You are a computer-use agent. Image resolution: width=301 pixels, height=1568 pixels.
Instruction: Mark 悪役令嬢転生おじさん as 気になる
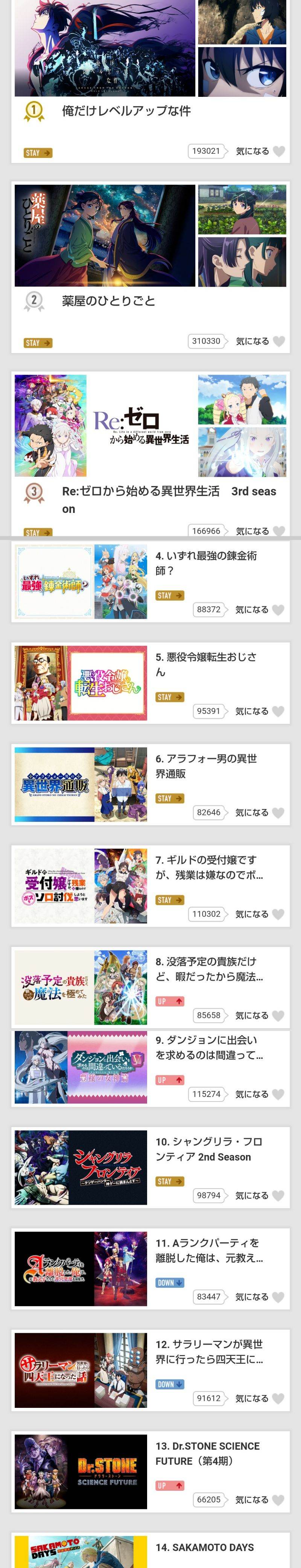pos(278,711)
